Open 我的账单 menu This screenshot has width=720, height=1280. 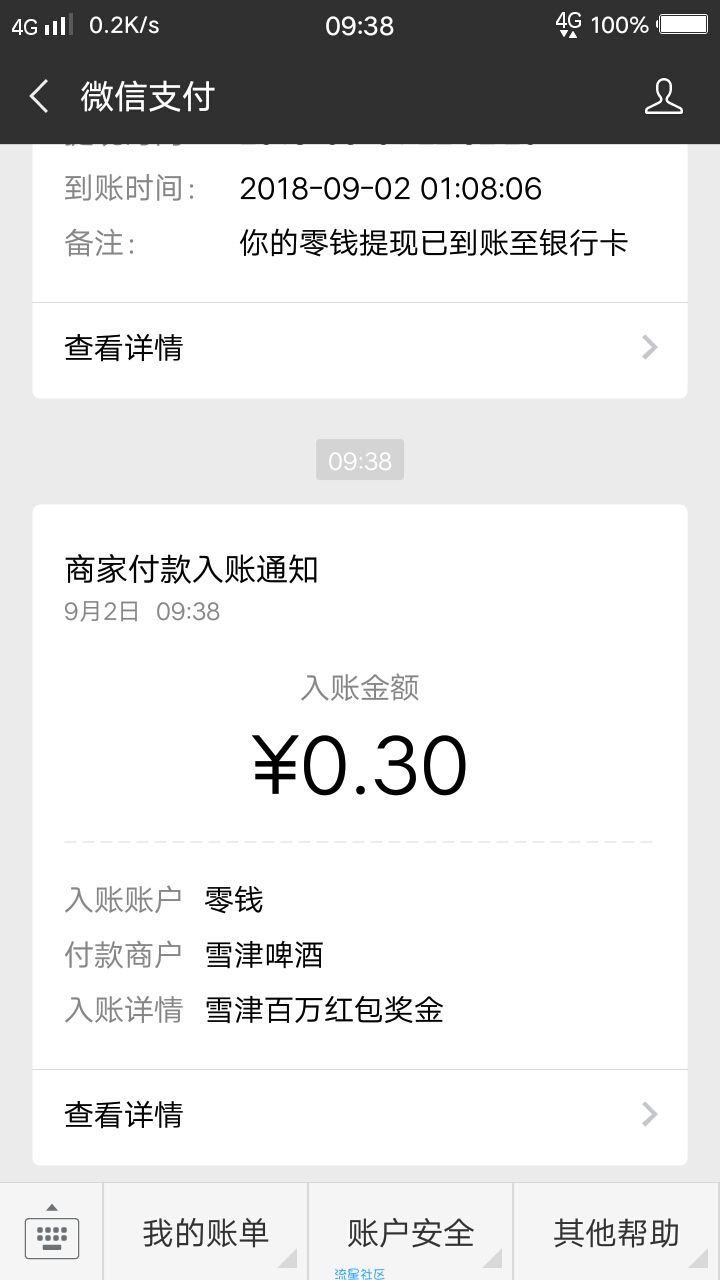[205, 1232]
